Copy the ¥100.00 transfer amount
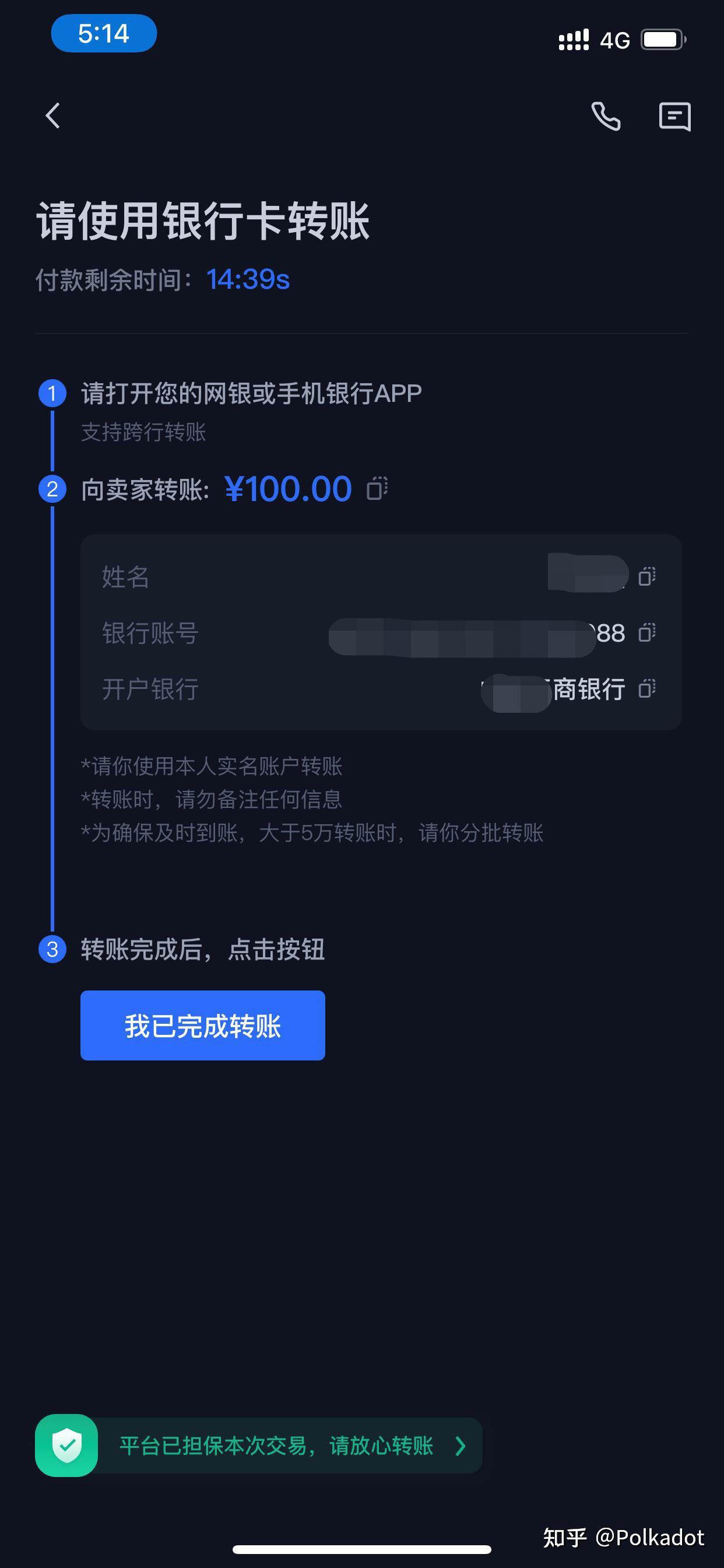This screenshot has width=724, height=1568. coord(377,488)
